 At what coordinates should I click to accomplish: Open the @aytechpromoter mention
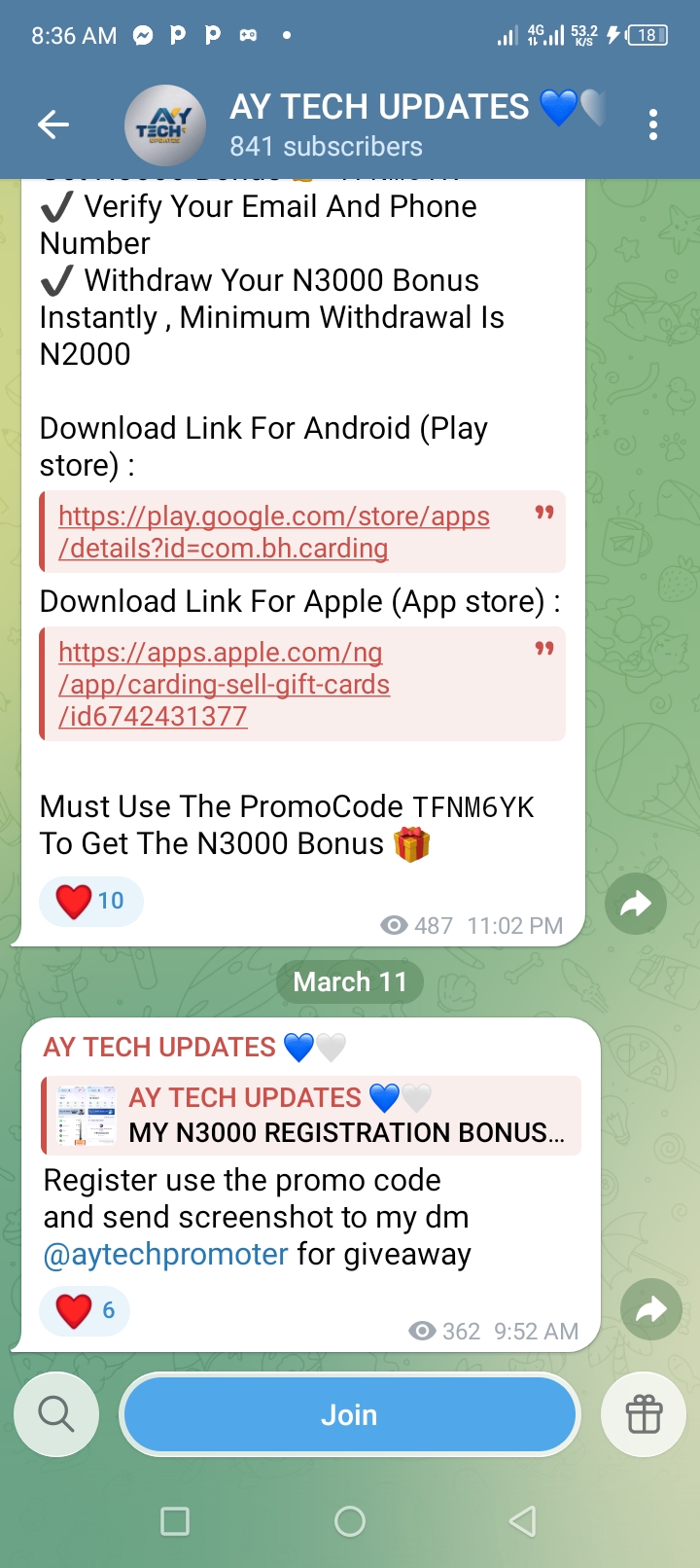166,1255
